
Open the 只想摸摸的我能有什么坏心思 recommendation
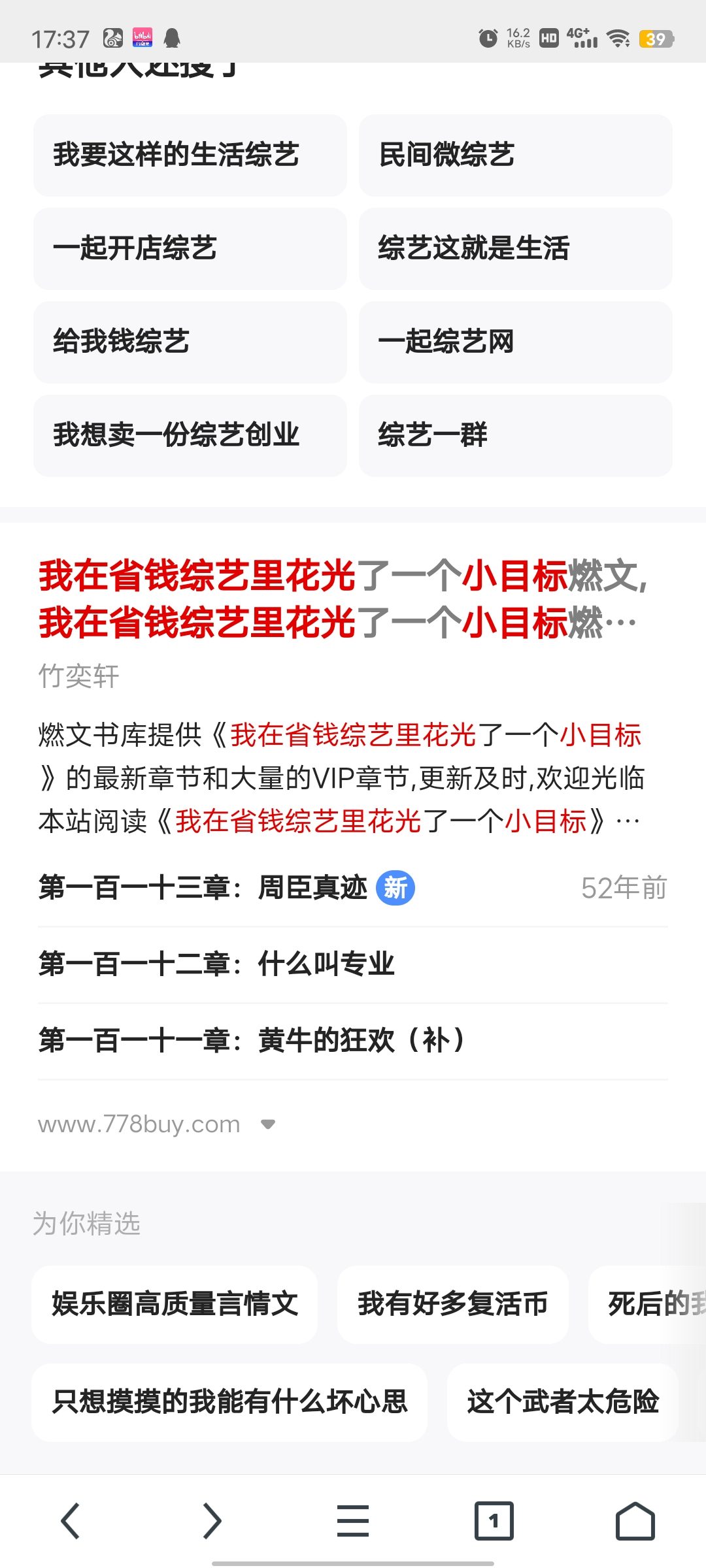229,1403
